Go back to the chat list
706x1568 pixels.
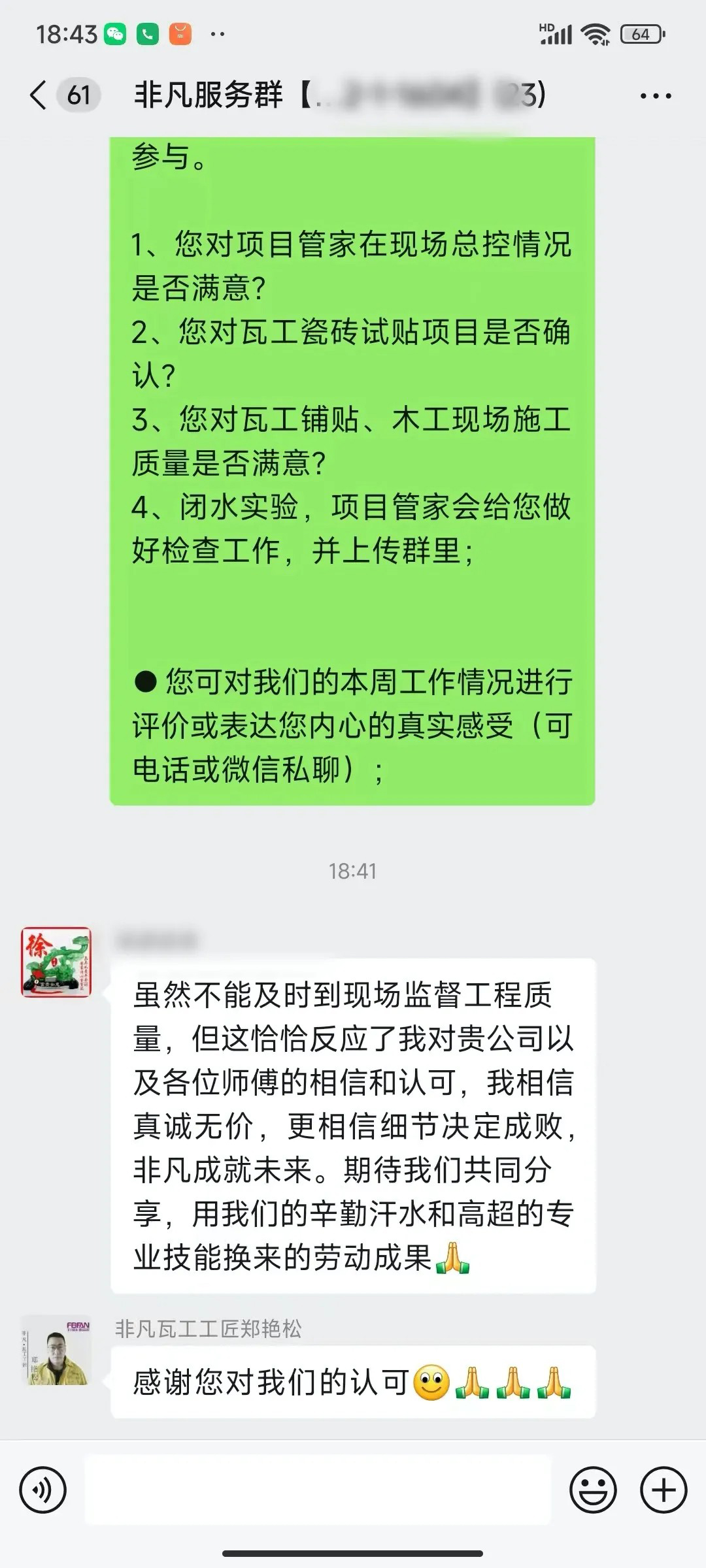pos(39,95)
